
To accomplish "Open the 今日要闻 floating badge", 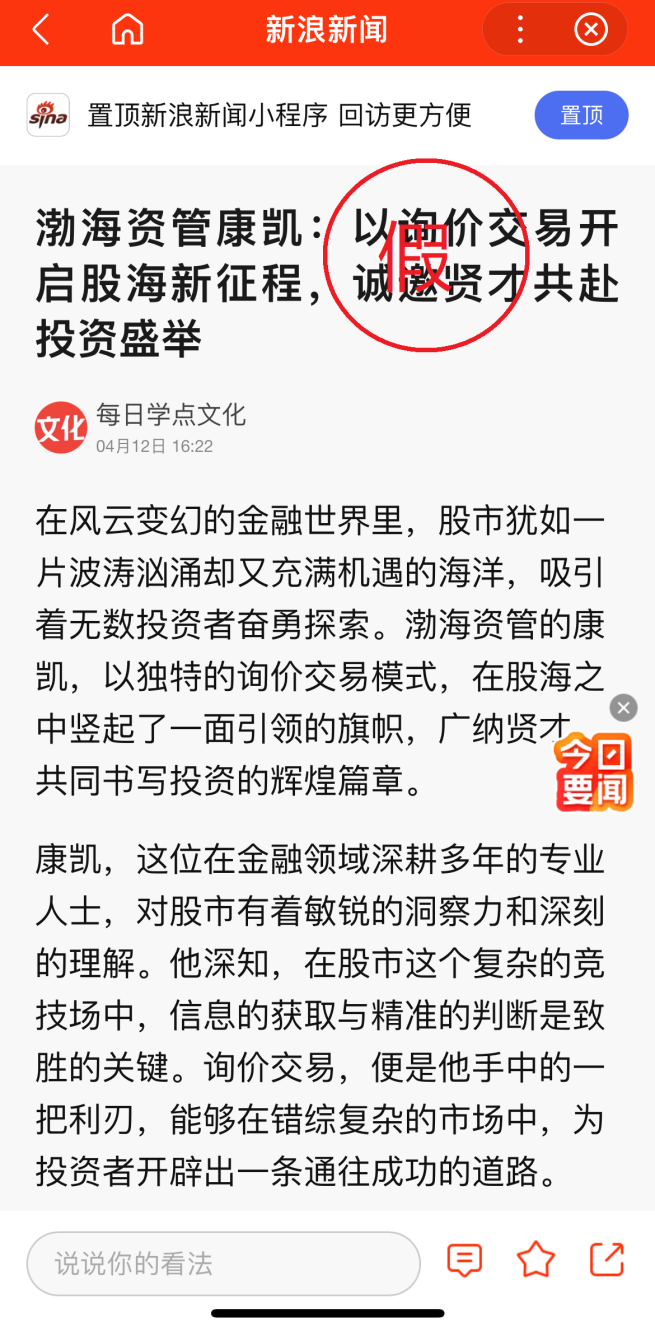I will pos(594,773).
